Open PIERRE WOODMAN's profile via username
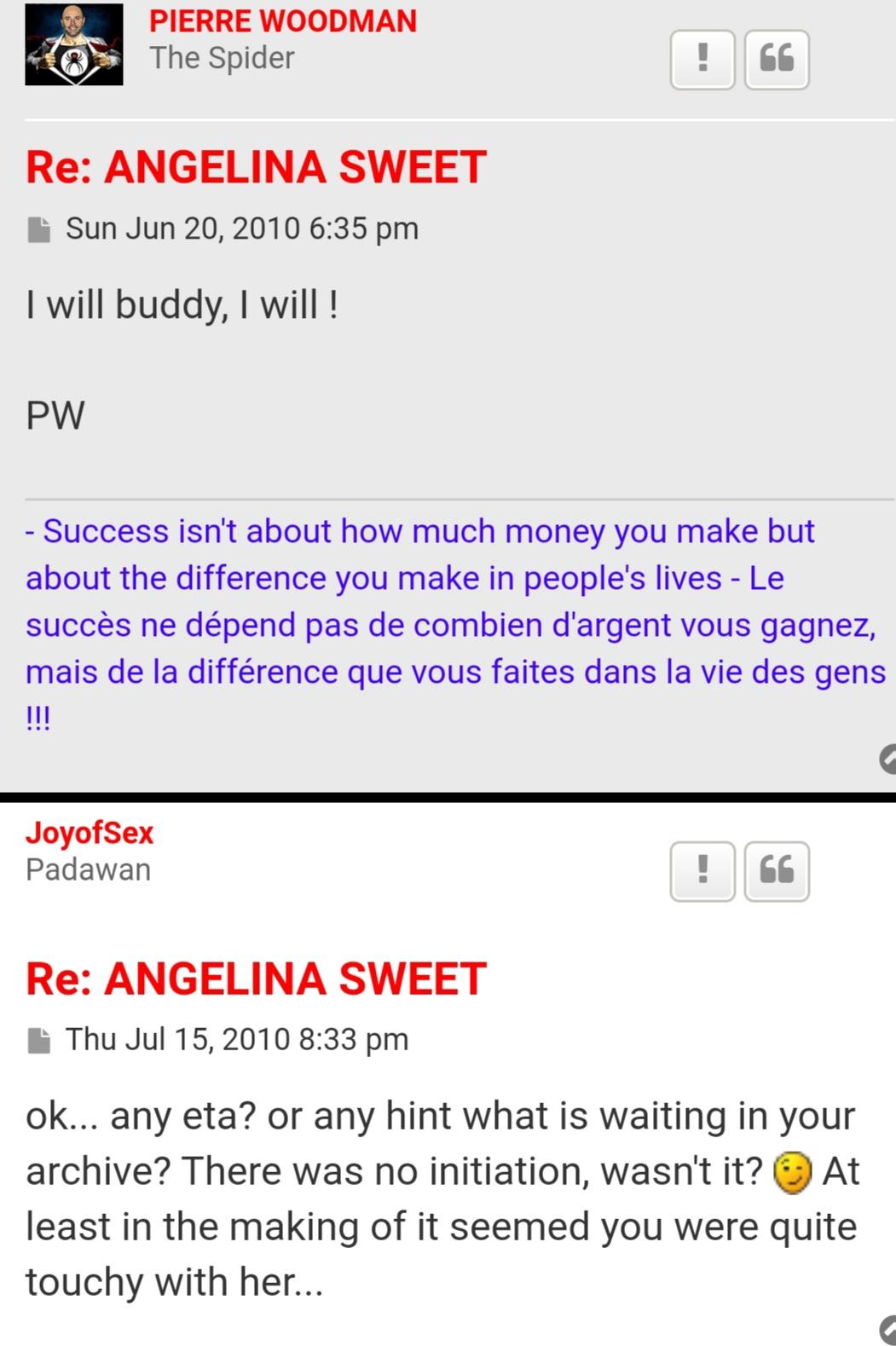896x1346 pixels. point(283,21)
